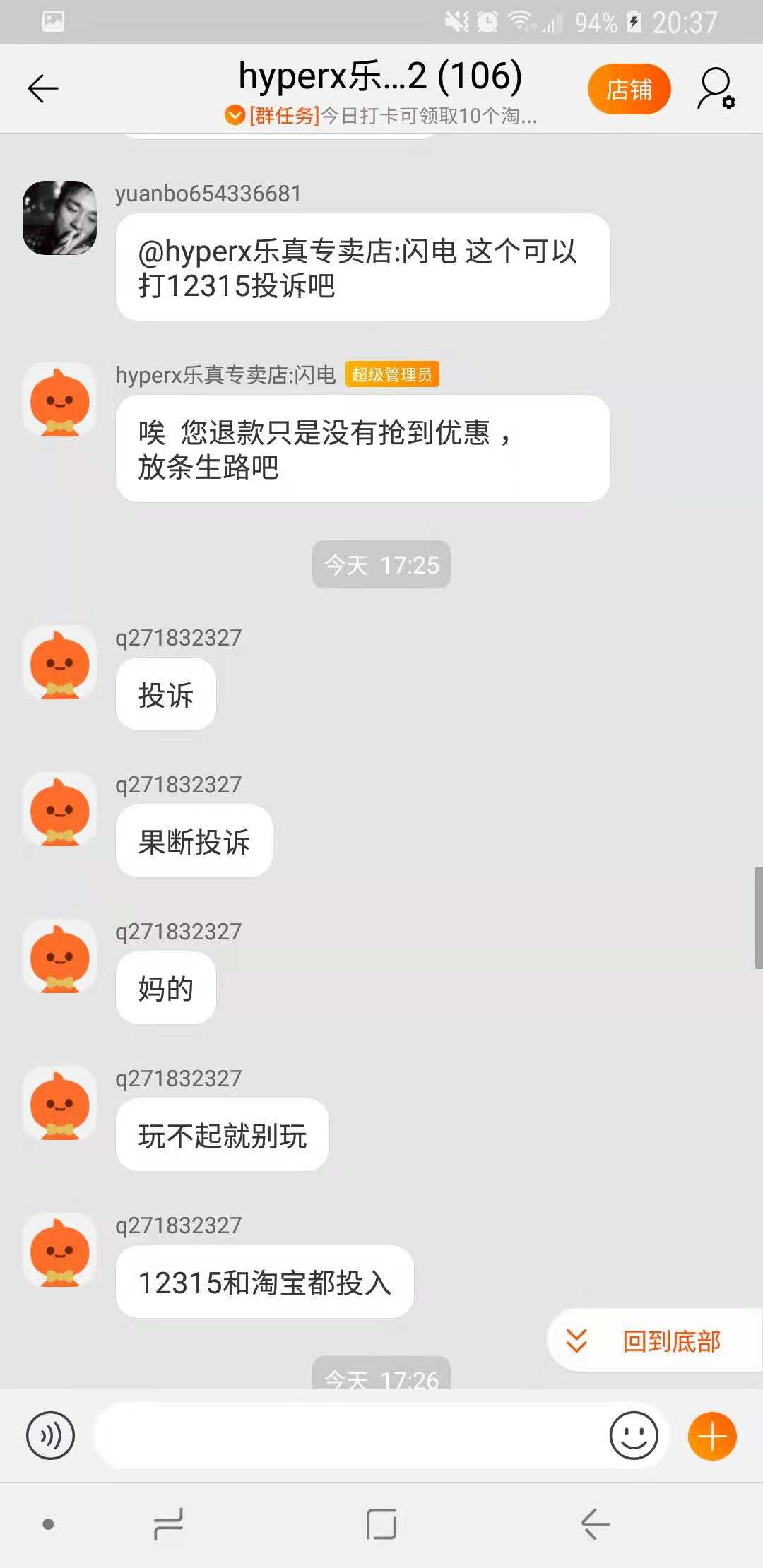Viewport: 763px width, 1568px height.
Task: Open the 店铺 store button
Action: (629, 90)
